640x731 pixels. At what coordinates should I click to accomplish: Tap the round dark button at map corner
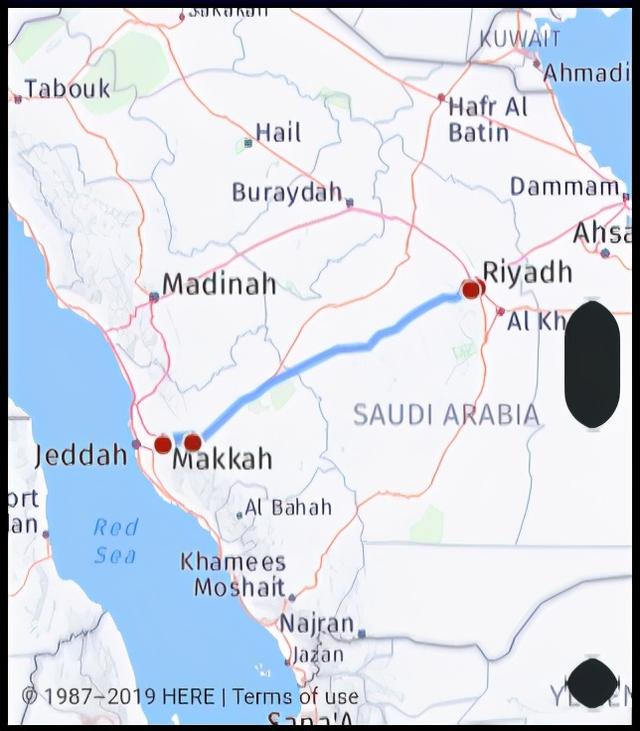tap(592, 682)
